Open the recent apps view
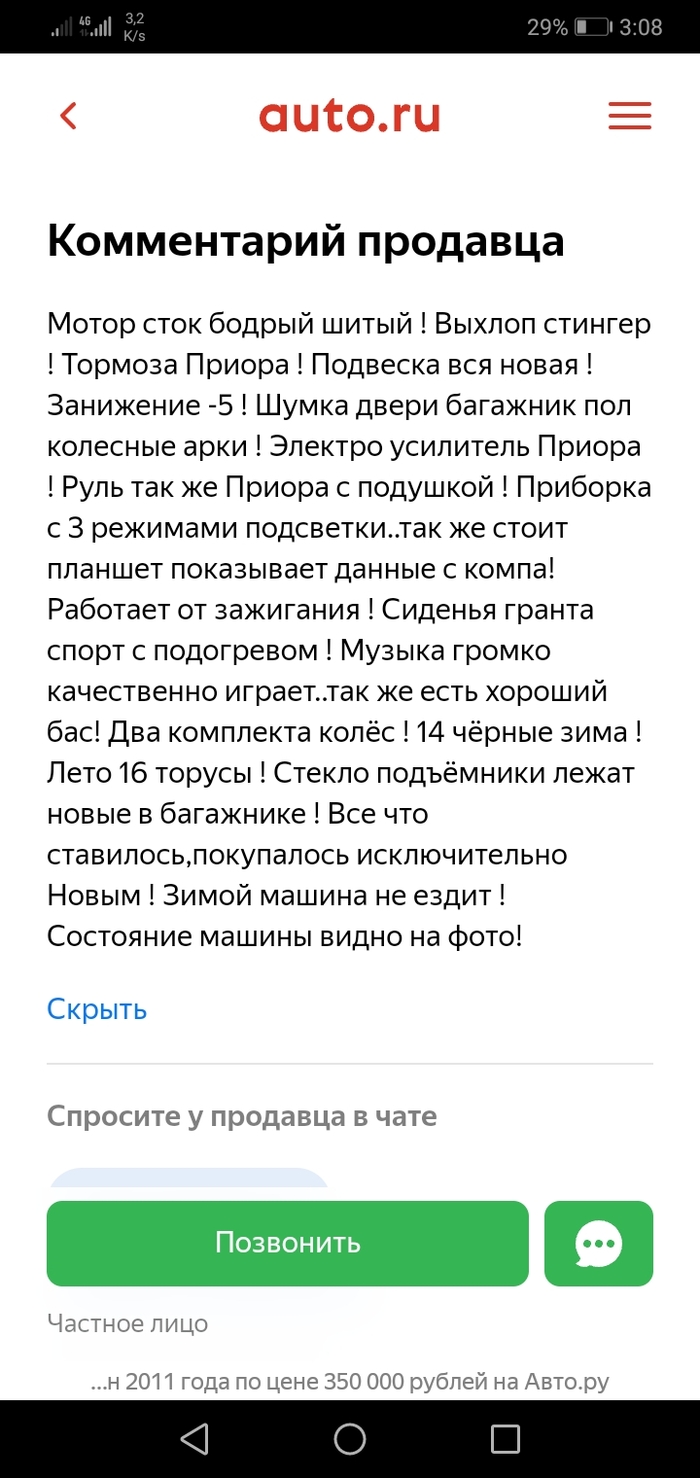This screenshot has height=1478, width=700. 505,1439
